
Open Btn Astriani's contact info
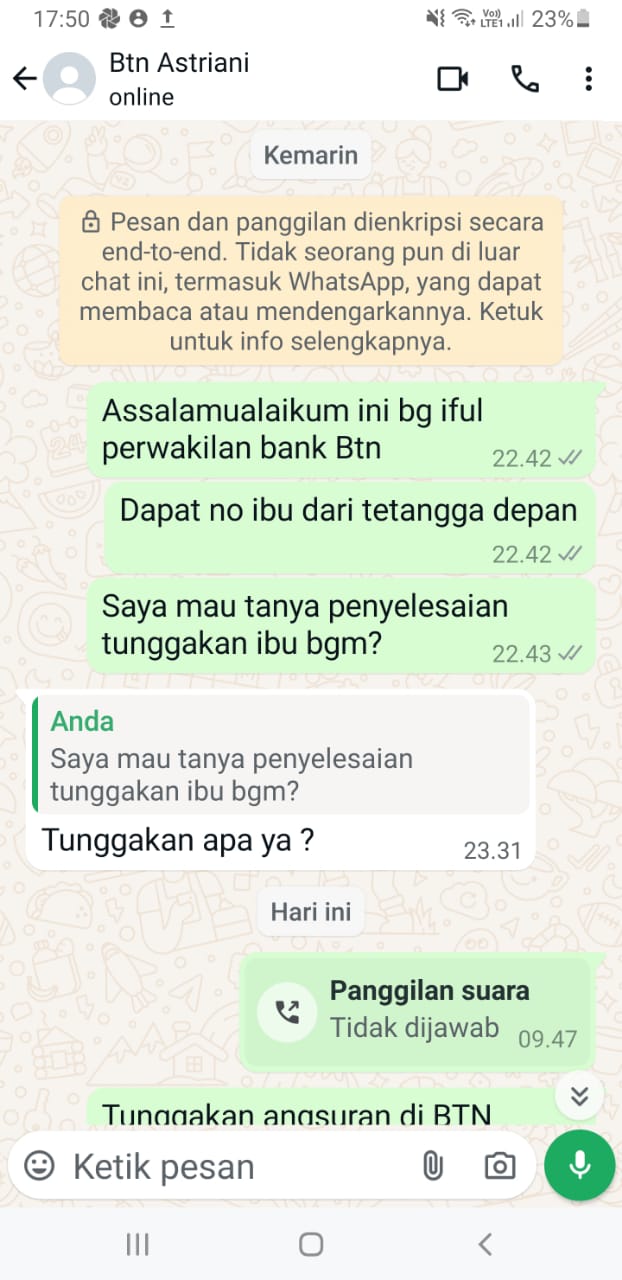pos(180,79)
